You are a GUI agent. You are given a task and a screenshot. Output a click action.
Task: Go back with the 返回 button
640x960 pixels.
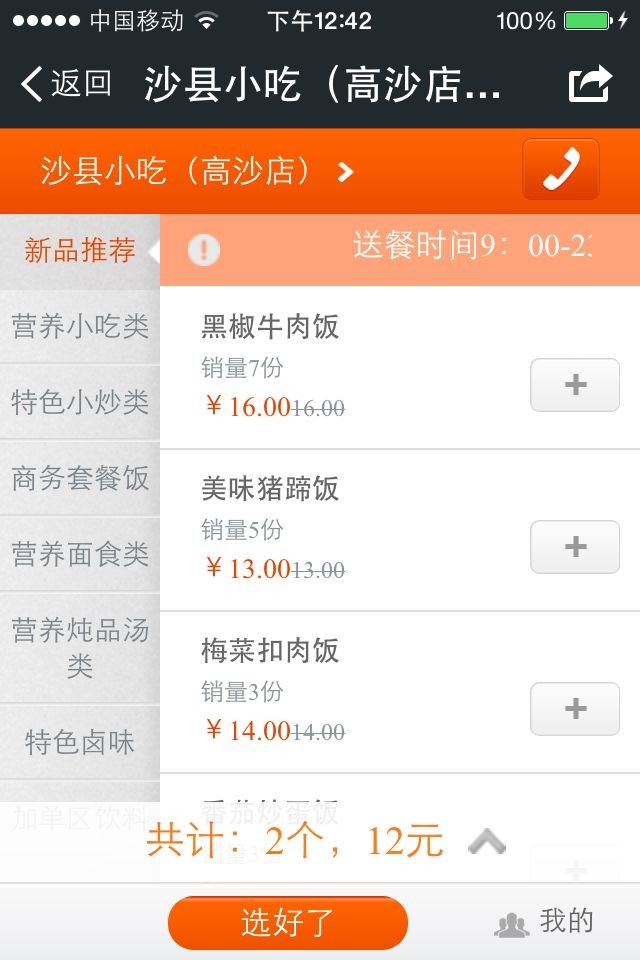pos(66,84)
